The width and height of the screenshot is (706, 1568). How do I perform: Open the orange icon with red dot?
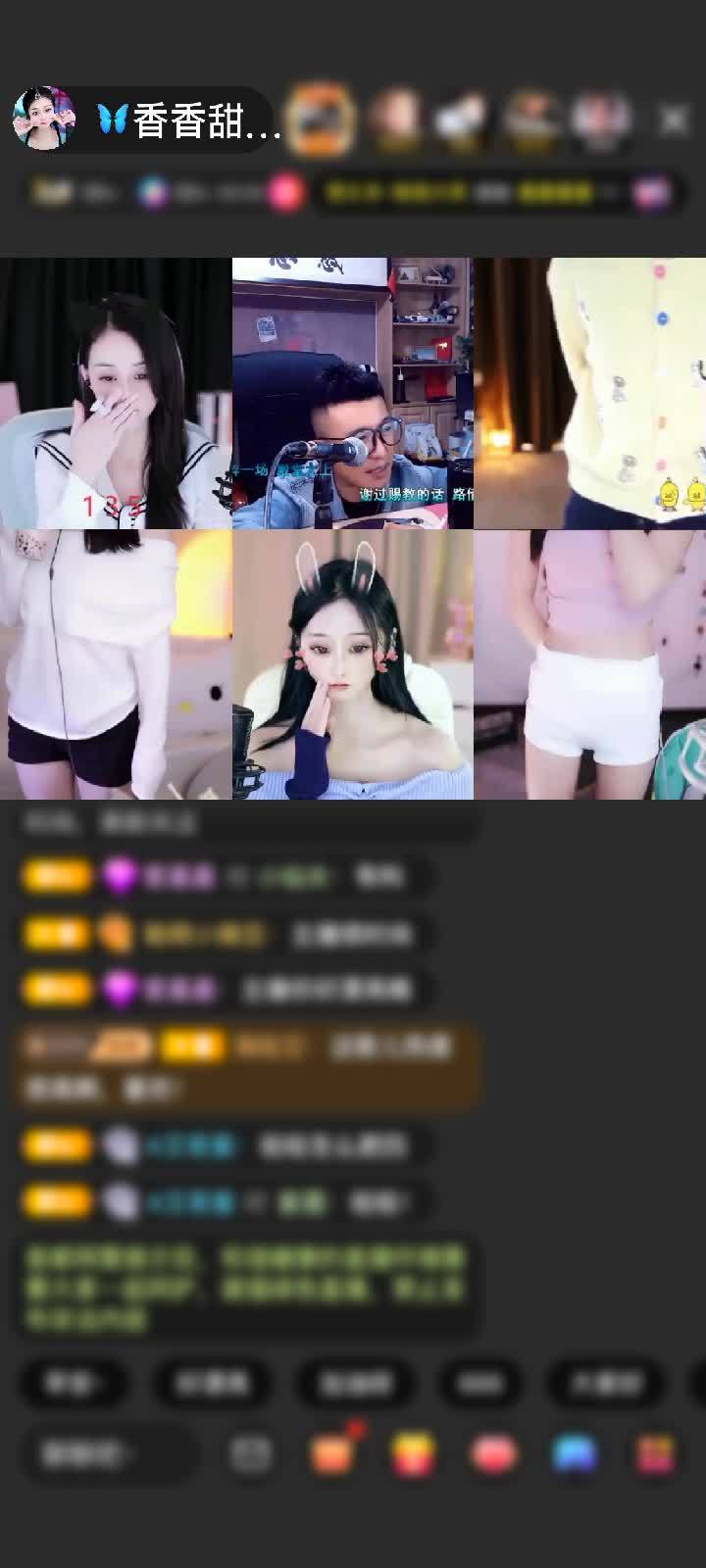click(x=333, y=1453)
